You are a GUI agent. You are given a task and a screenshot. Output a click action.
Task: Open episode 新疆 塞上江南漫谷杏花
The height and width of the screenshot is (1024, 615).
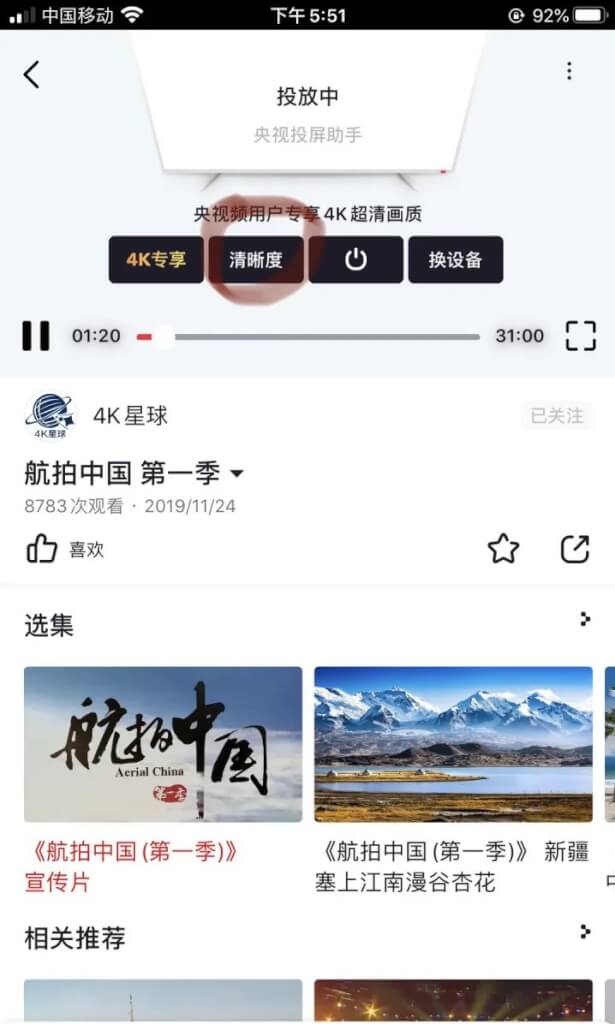(x=453, y=744)
